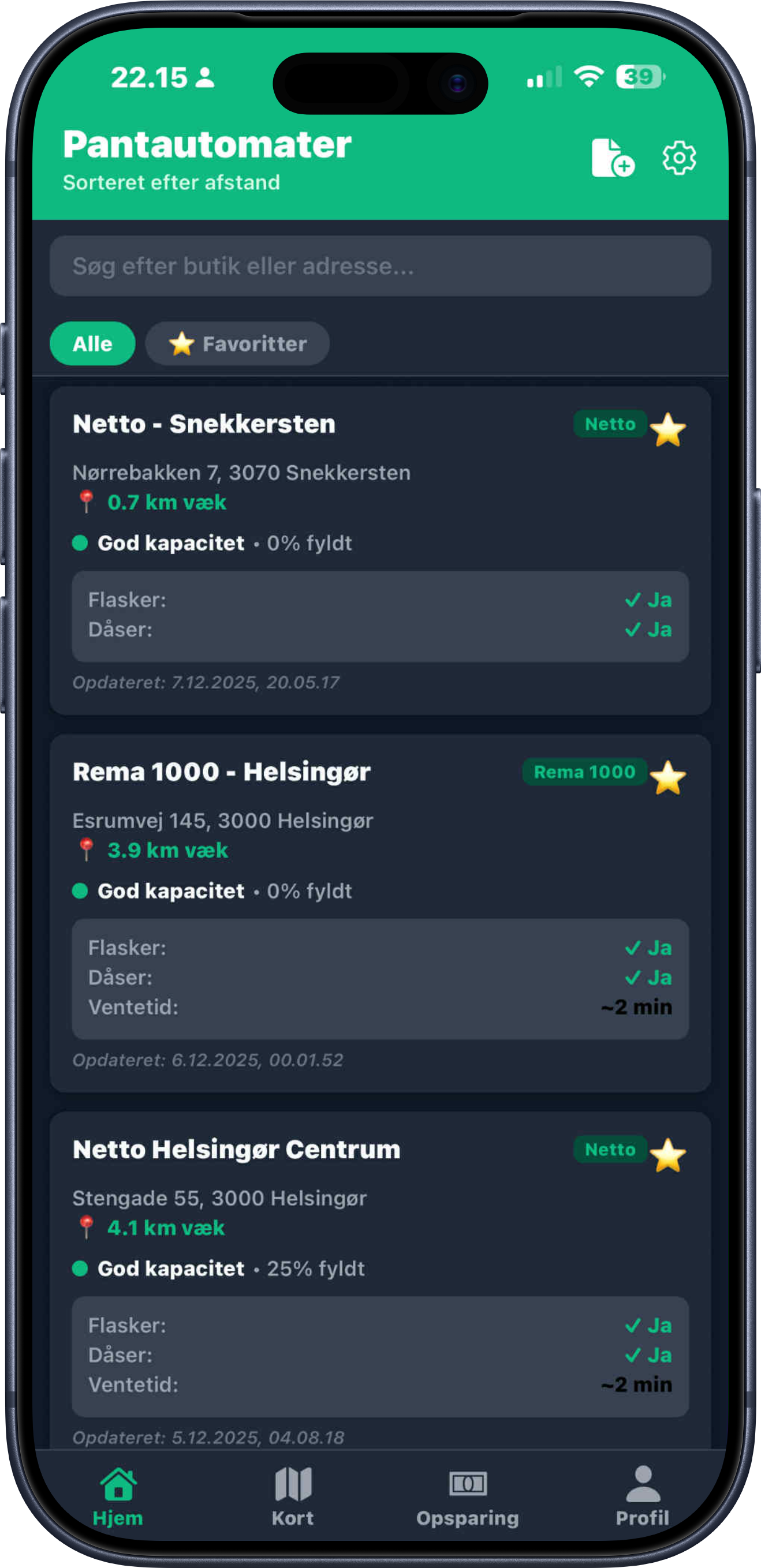Unfavorite Netto - Snekkersten with its star
Viewport: 761px width, 1568px height.
click(x=668, y=430)
